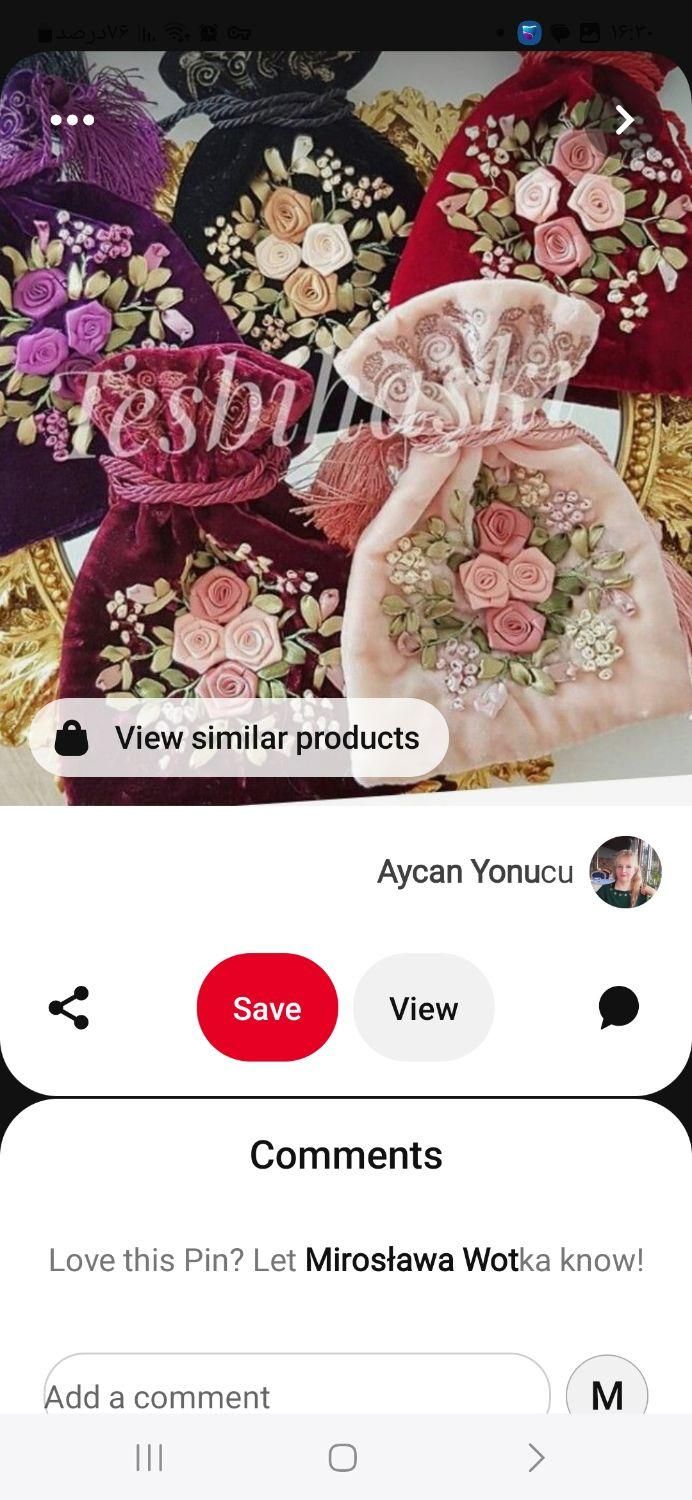Open the three-dot overflow menu
The height and width of the screenshot is (1500, 692).
point(72,120)
